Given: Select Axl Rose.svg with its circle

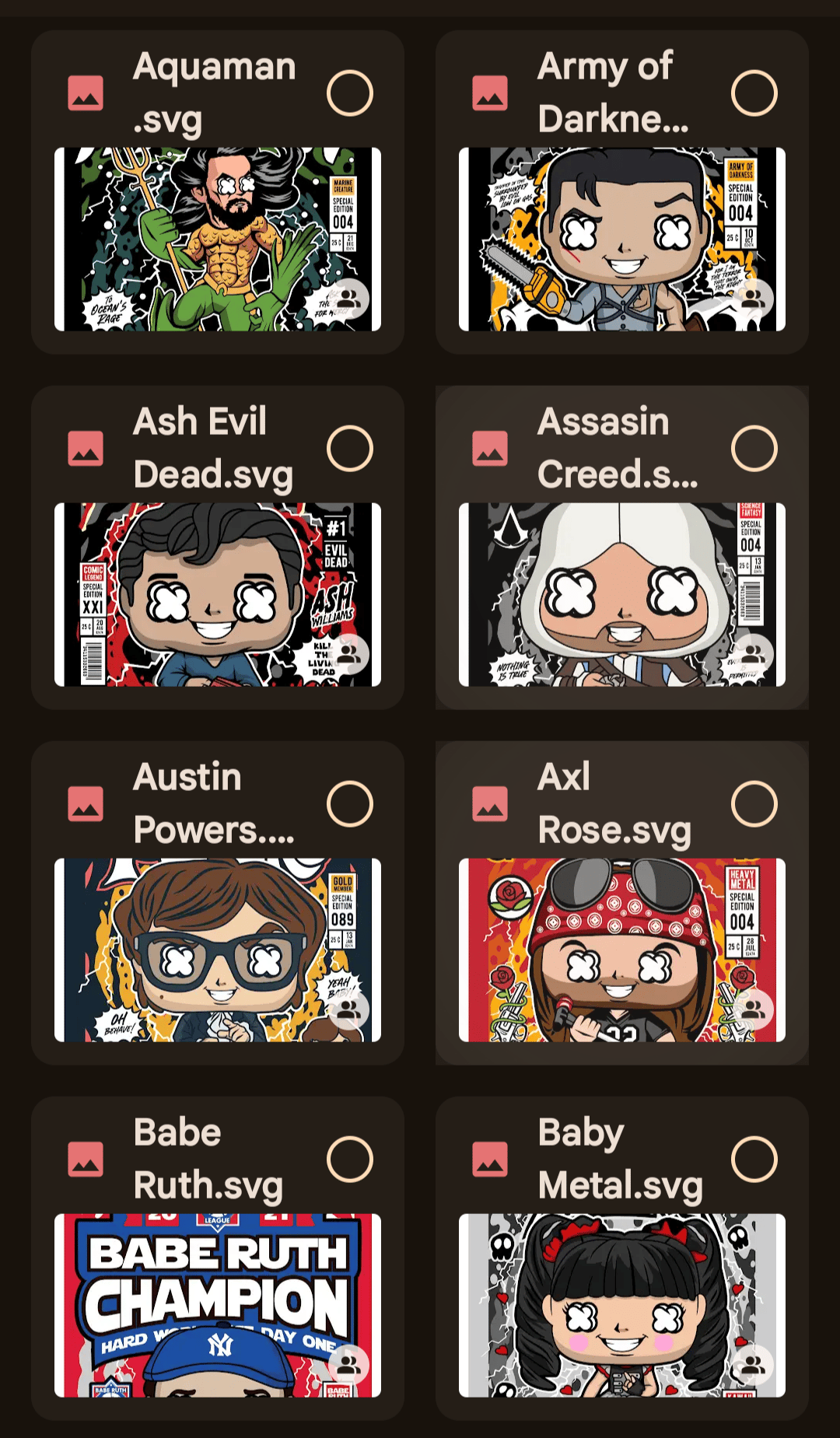Looking at the screenshot, I should click(x=754, y=804).
